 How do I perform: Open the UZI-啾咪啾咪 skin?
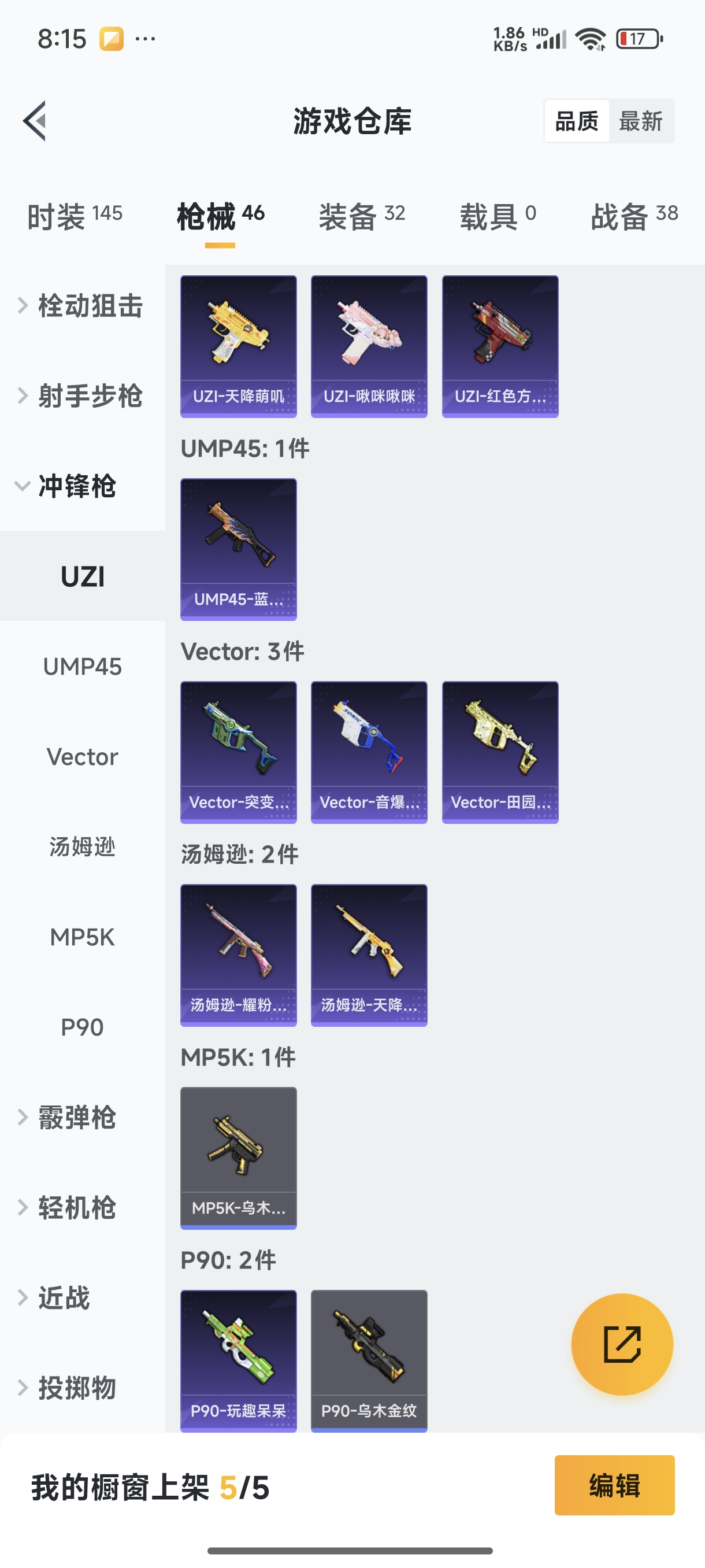click(x=369, y=346)
